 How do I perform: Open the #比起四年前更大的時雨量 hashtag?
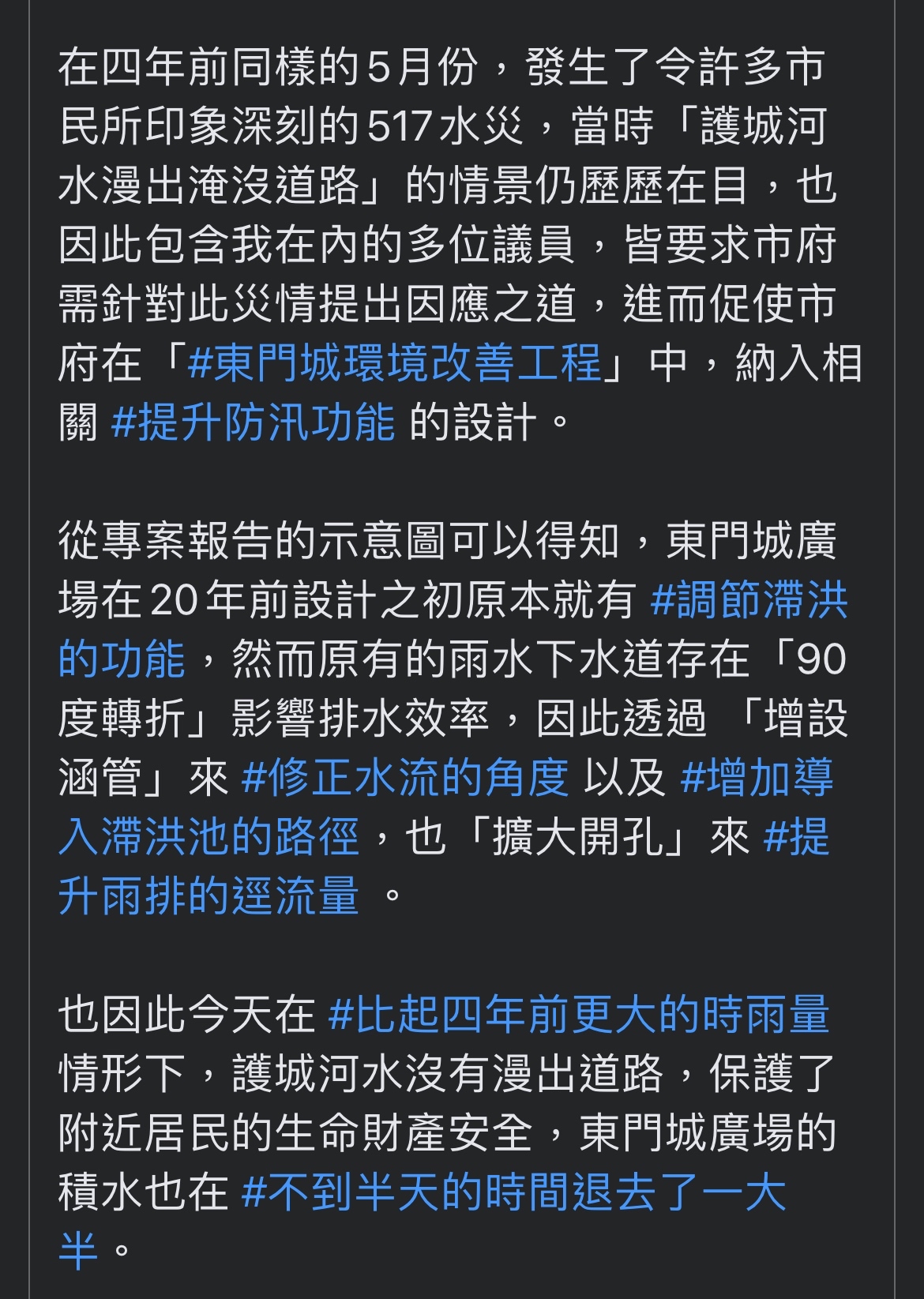(x=578, y=1015)
